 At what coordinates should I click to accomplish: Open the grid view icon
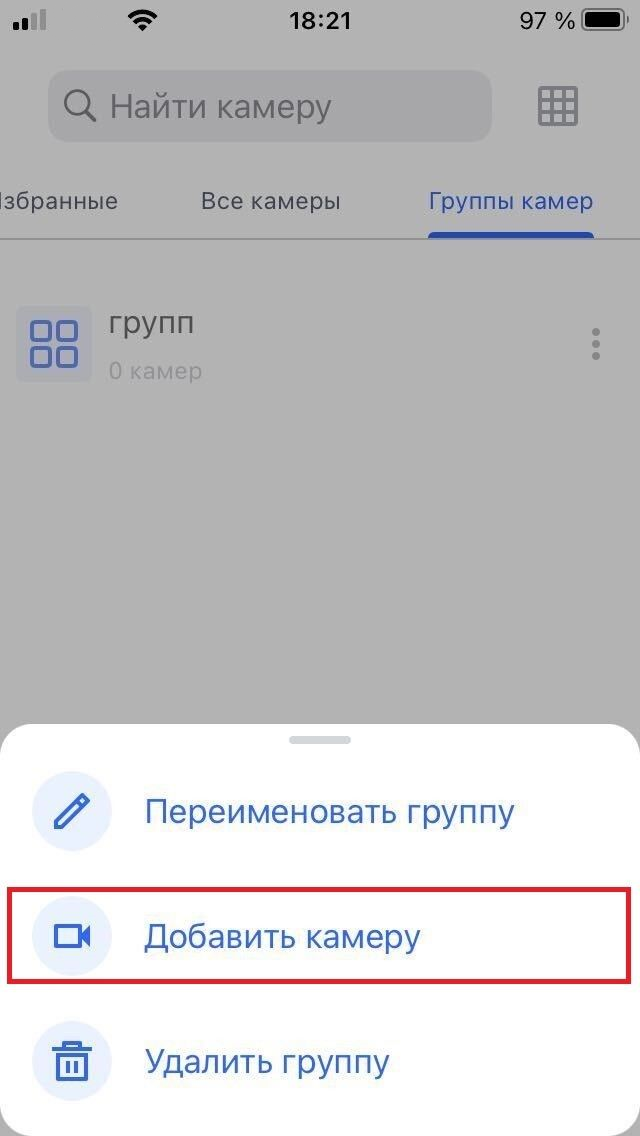tap(557, 106)
